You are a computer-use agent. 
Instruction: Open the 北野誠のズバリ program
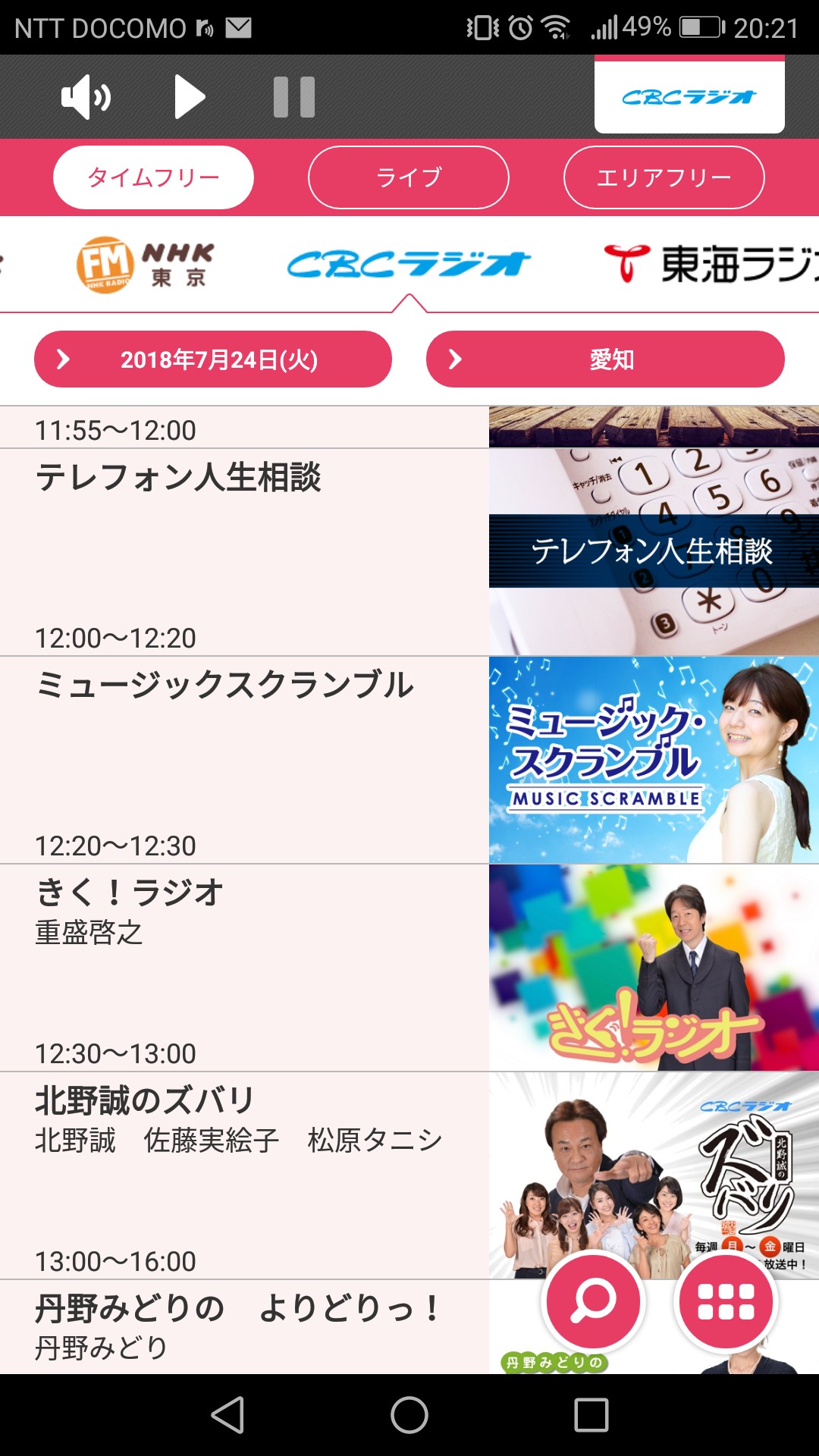(243, 1156)
